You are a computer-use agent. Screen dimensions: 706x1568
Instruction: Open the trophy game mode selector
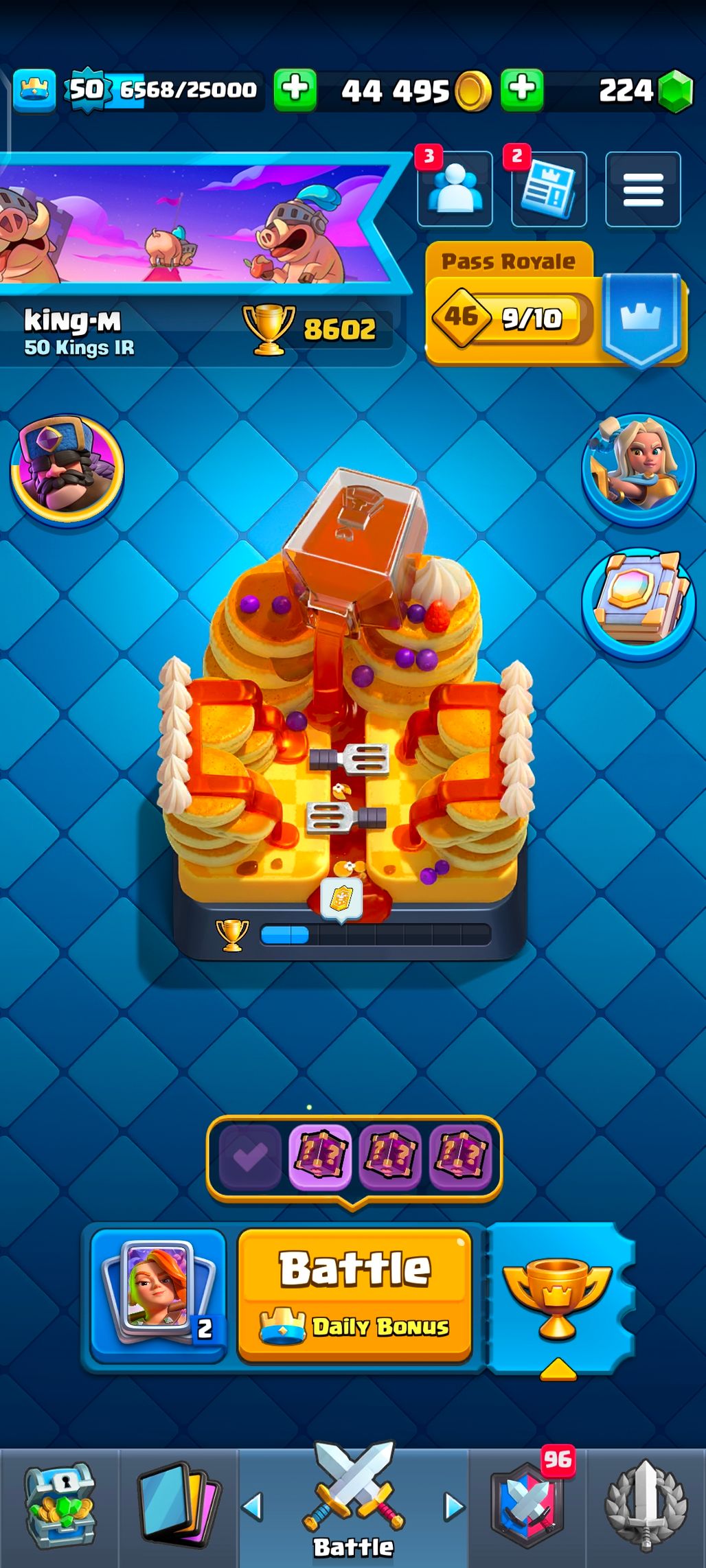pos(558,1298)
